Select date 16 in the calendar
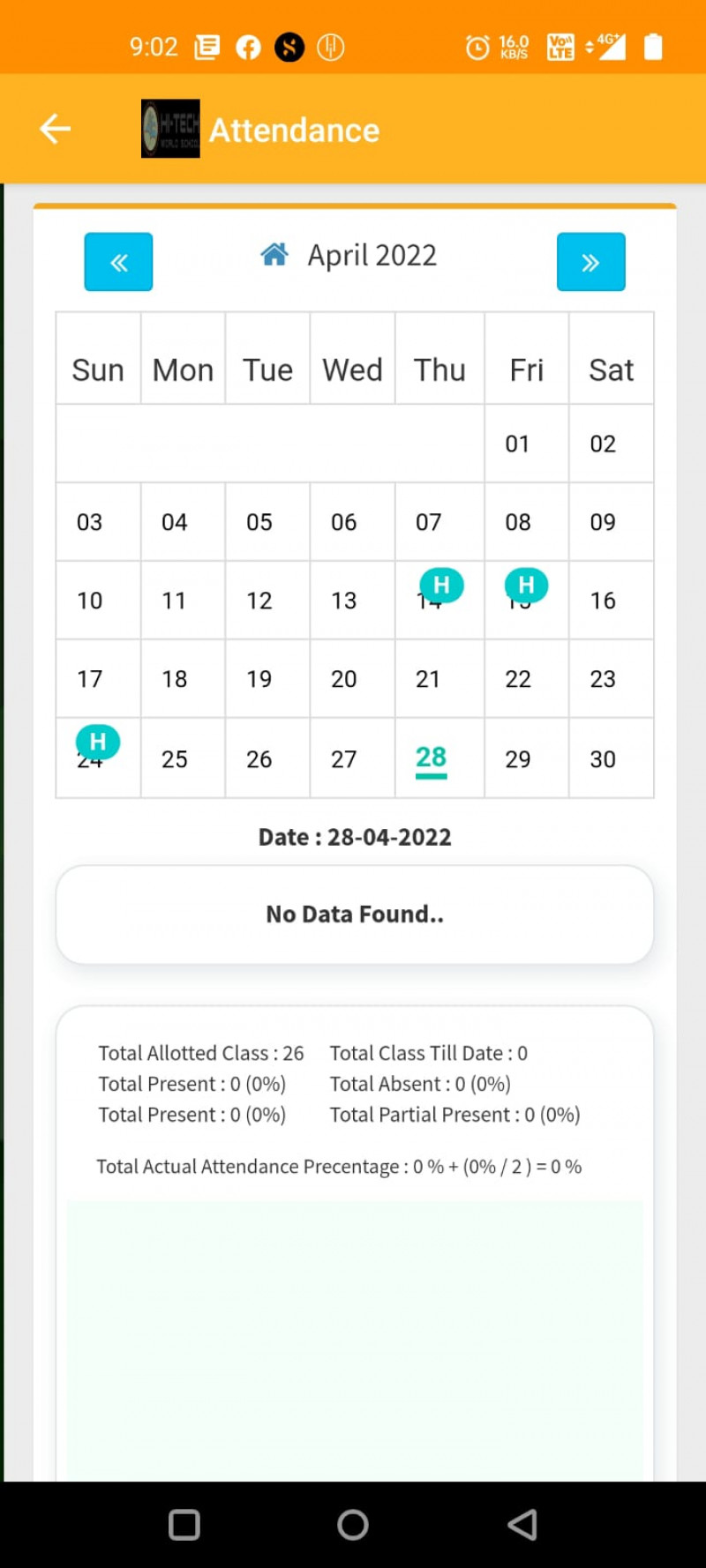This screenshot has width=706, height=1568. (603, 601)
